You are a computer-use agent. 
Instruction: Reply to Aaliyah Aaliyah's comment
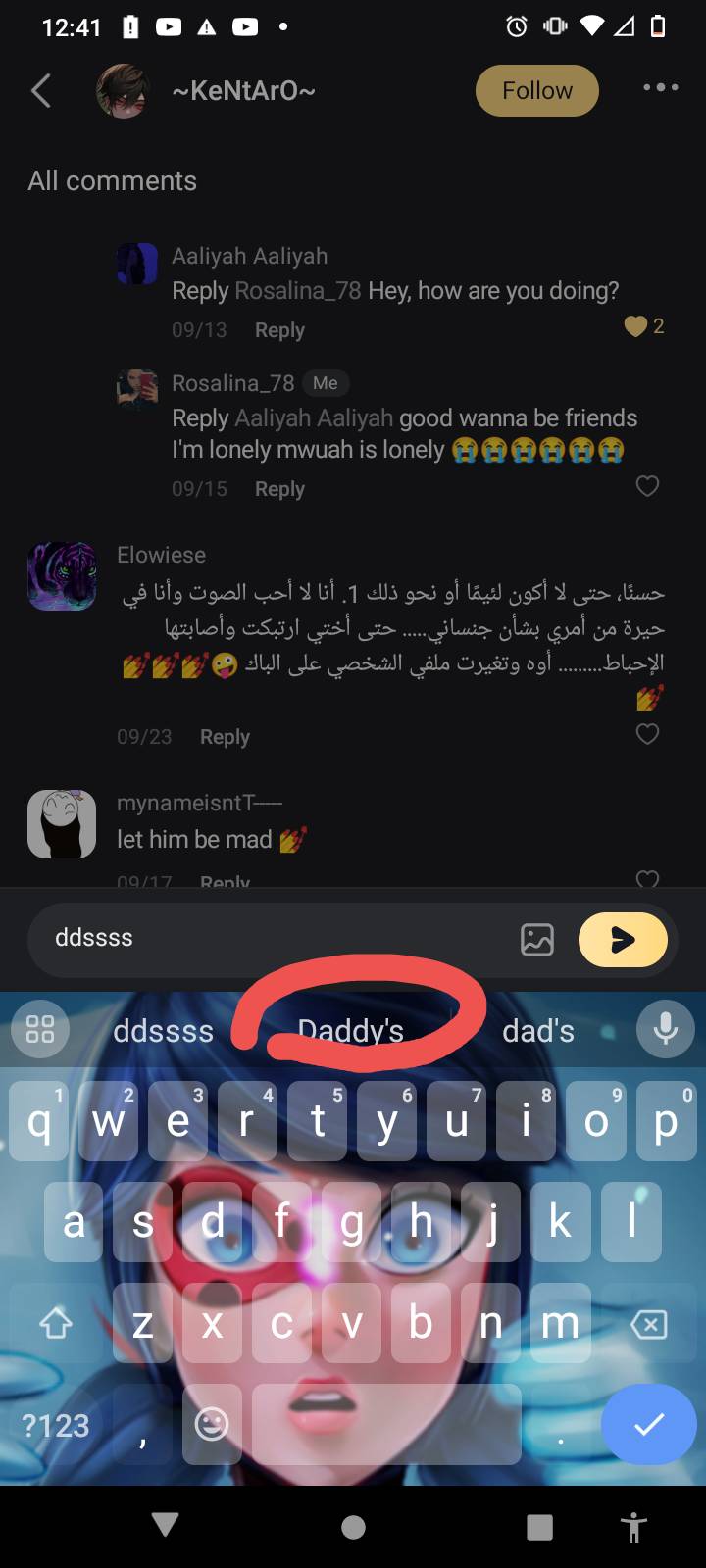tap(279, 330)
